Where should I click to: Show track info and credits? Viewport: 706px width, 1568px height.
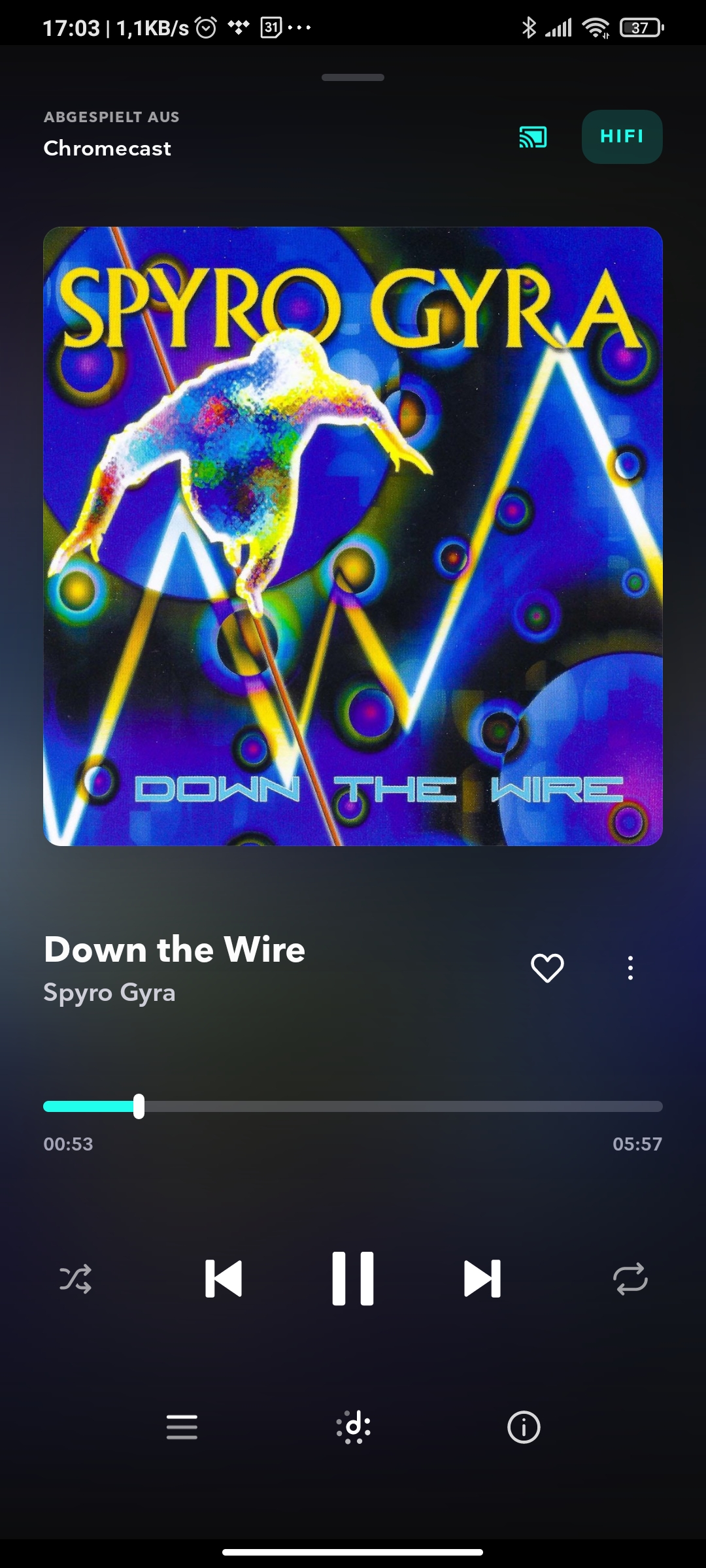click(524, 1427)
